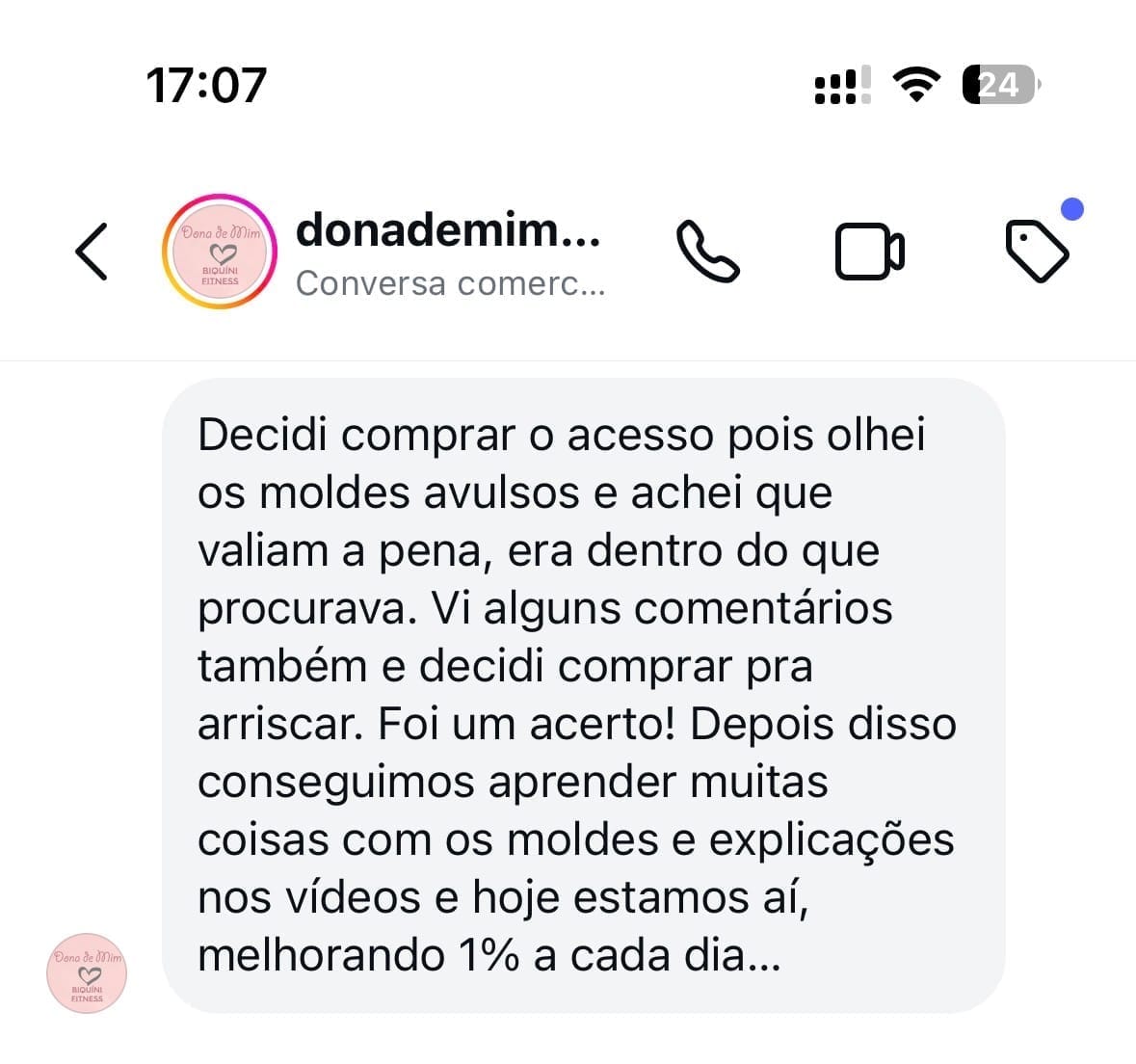The height and width of the screenshot is (1064, 1136).
Task: Go back to the conversations list
Action: pyautogui.click(x=92, y=252)
